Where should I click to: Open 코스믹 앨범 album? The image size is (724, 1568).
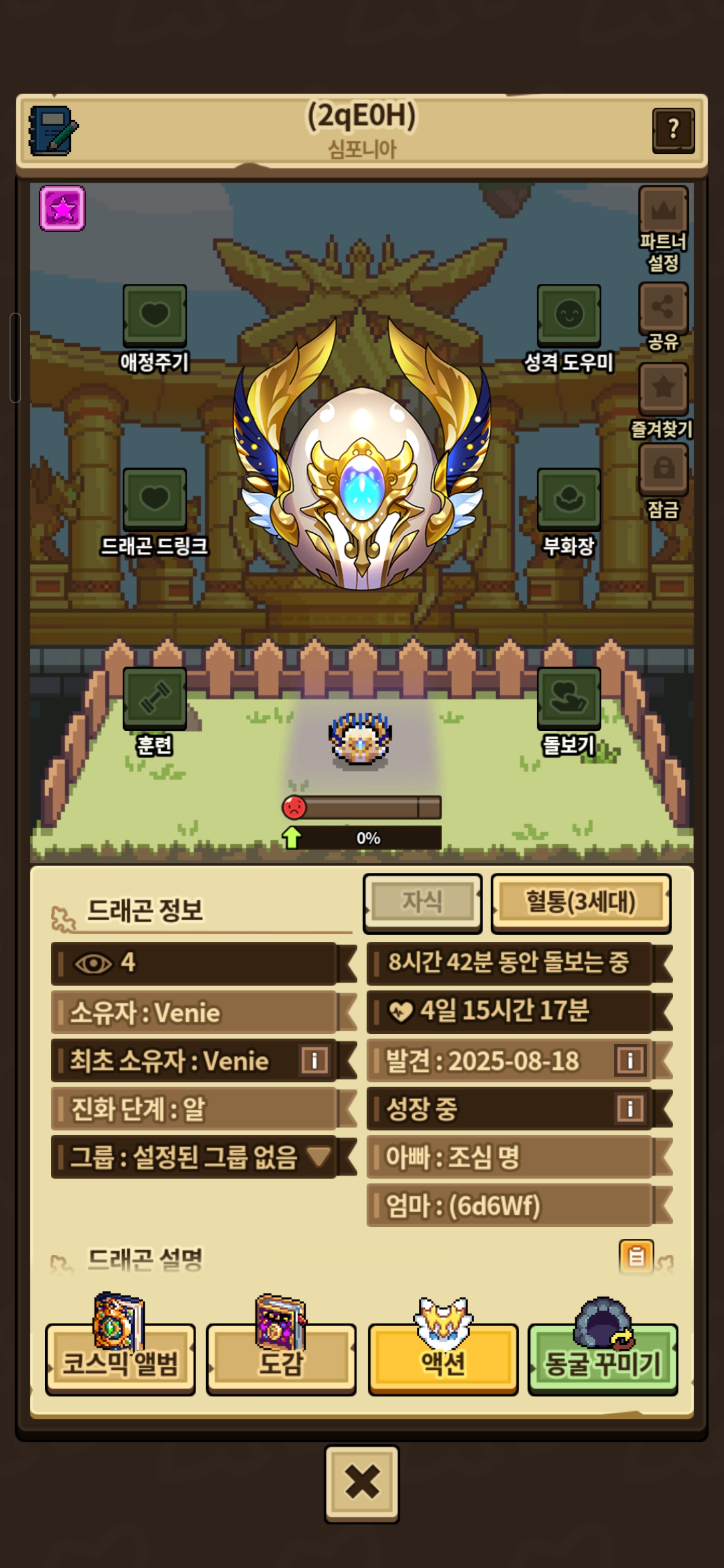click(120, 1358)
